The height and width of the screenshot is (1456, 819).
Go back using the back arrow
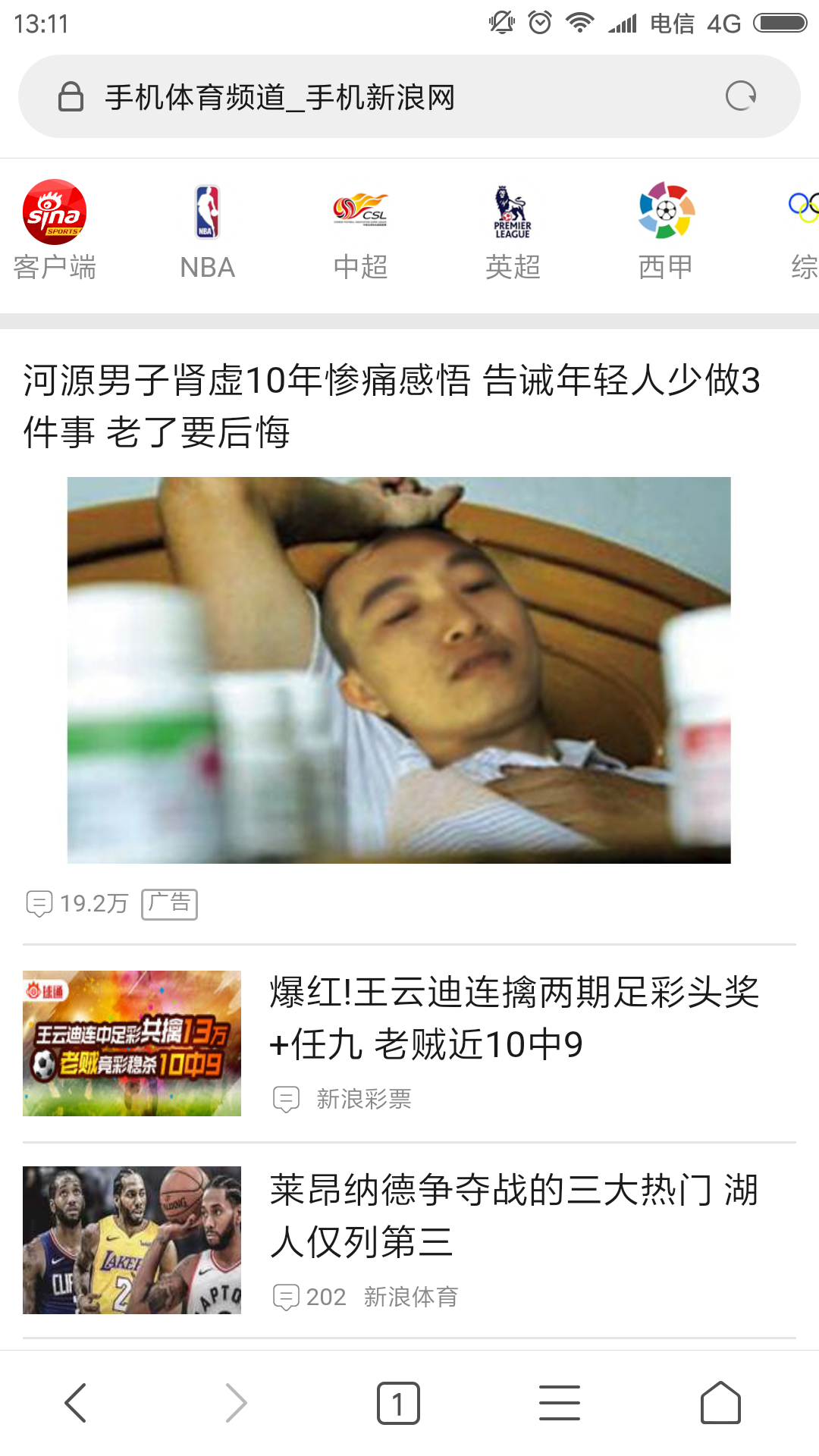point(74,1401)
